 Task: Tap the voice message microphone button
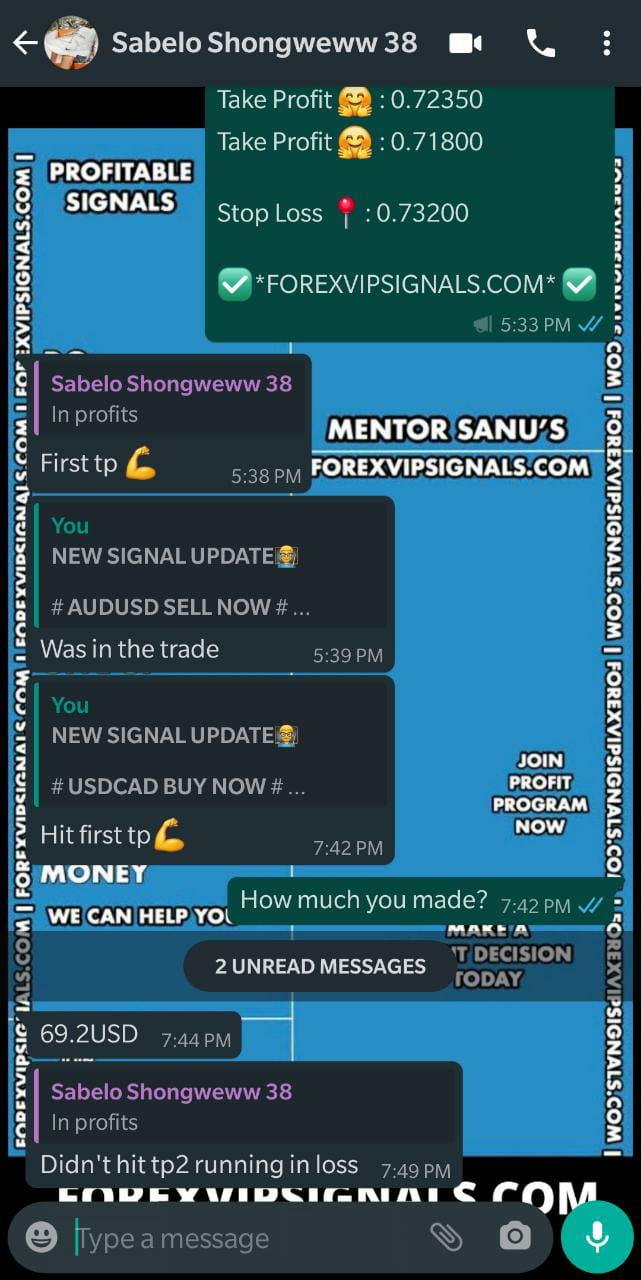click(597, 1237)
